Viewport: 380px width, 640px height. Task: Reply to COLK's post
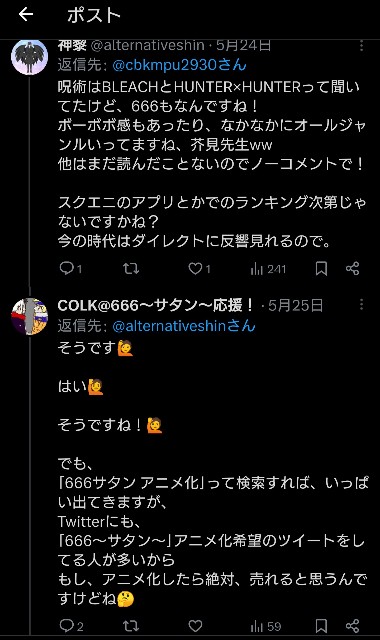coord(71,626)
